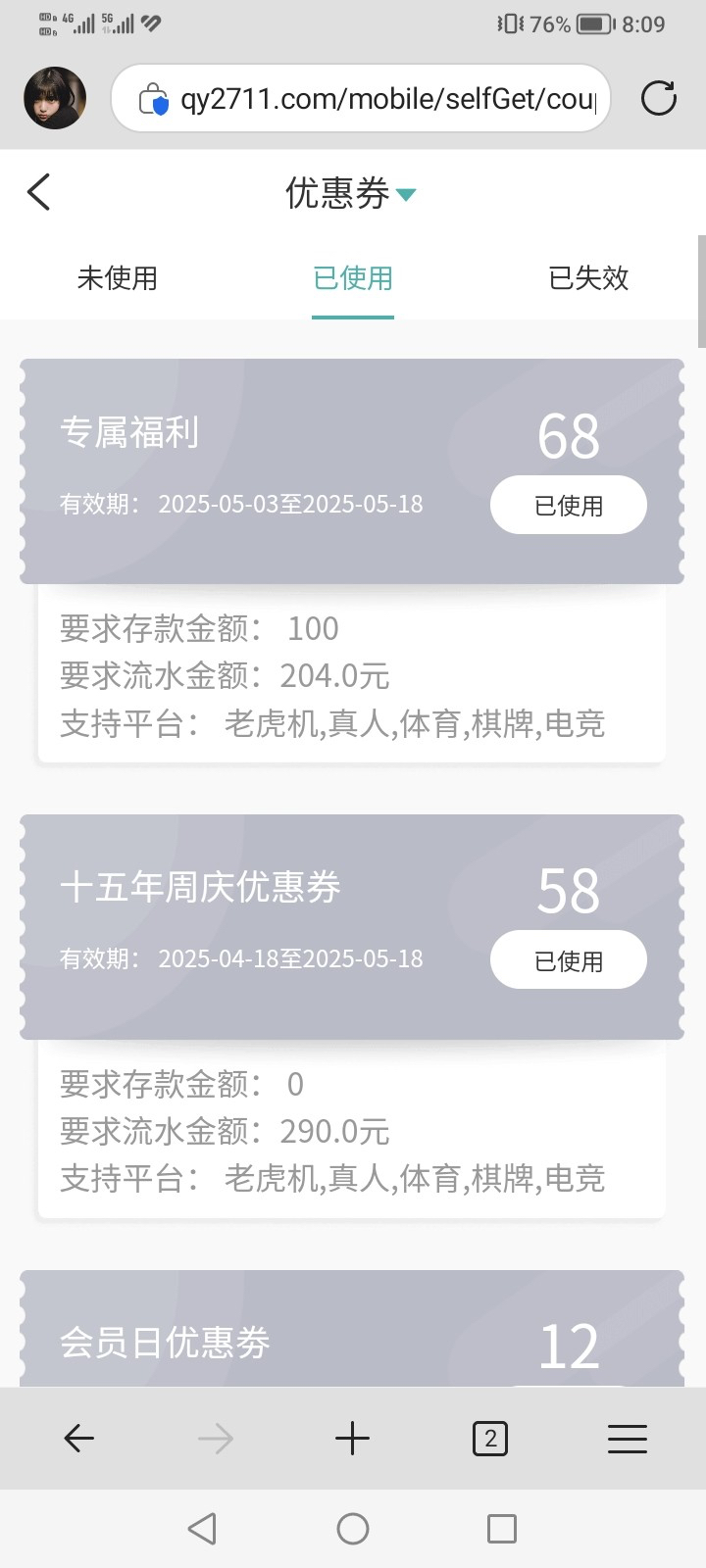
Task: Reload the page with the refresh icon
Action: [659, 98]
